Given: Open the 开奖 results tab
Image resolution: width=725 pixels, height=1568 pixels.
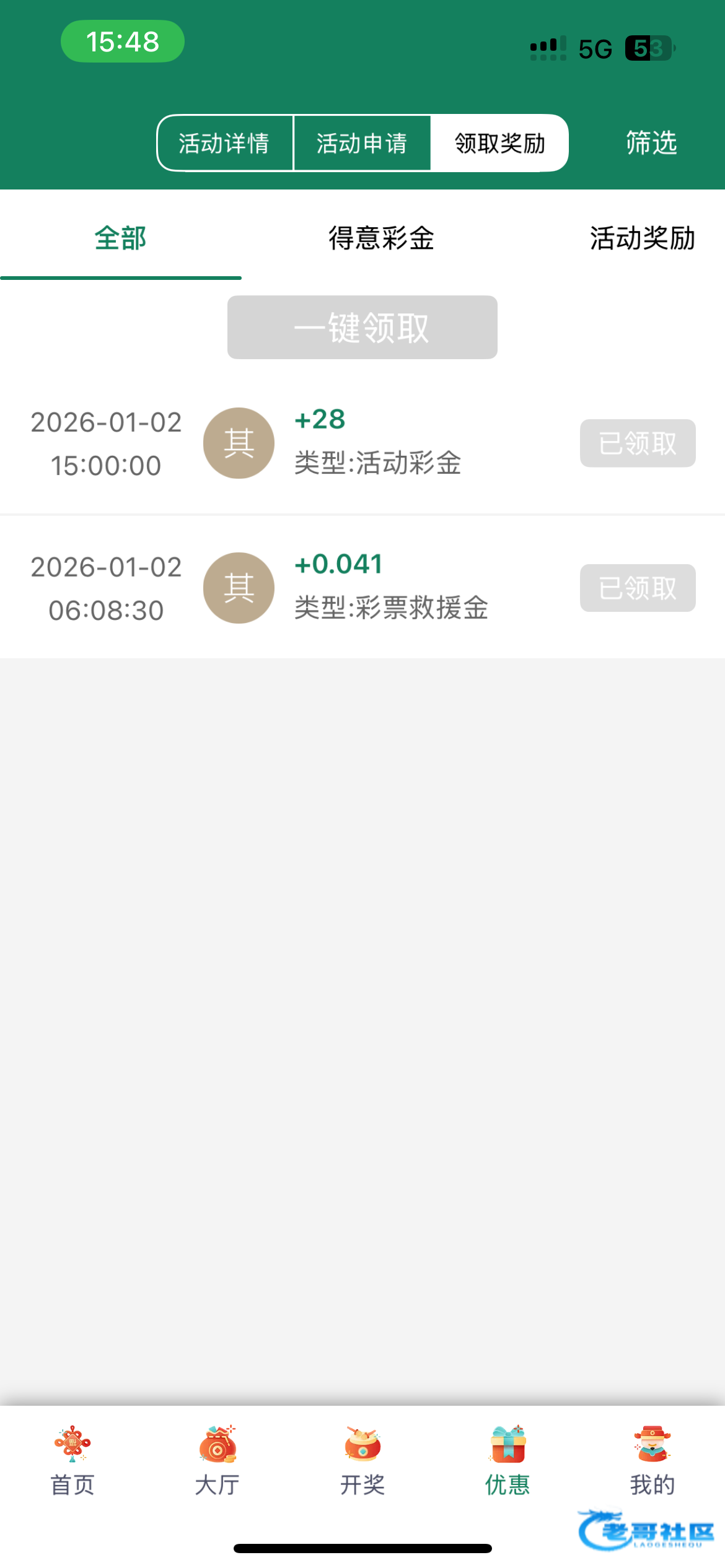Looking at the screenshot, I should pos(362,1460).
